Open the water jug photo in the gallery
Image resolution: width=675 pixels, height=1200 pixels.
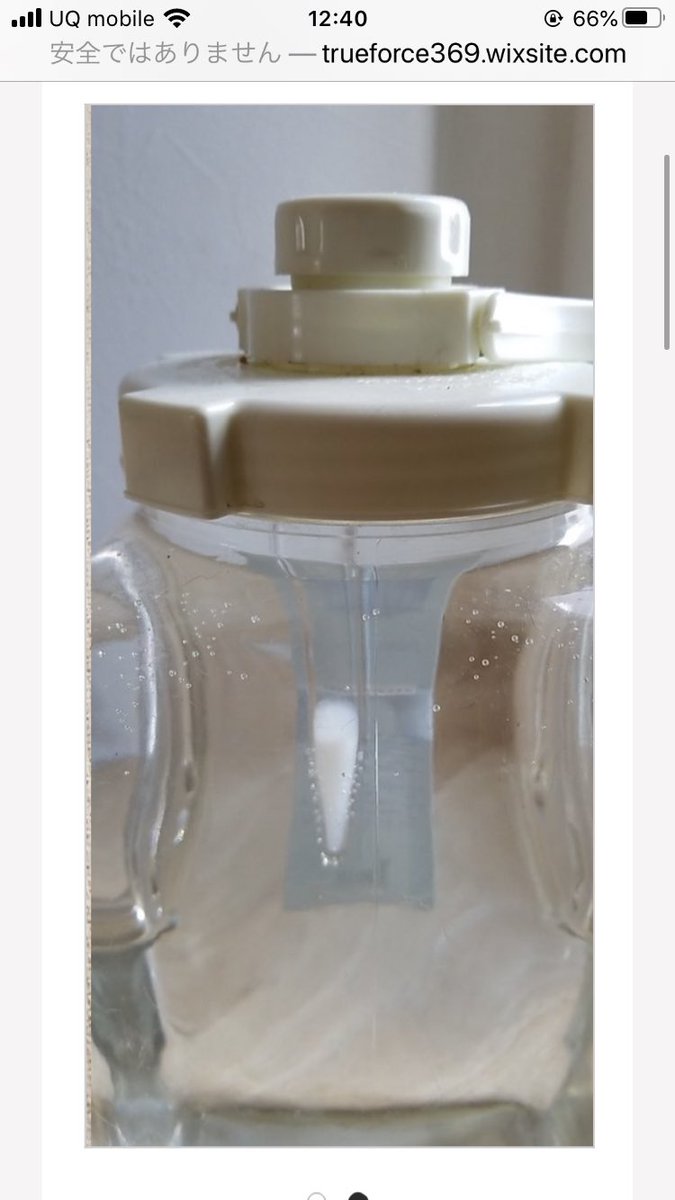tap(340, 625)
